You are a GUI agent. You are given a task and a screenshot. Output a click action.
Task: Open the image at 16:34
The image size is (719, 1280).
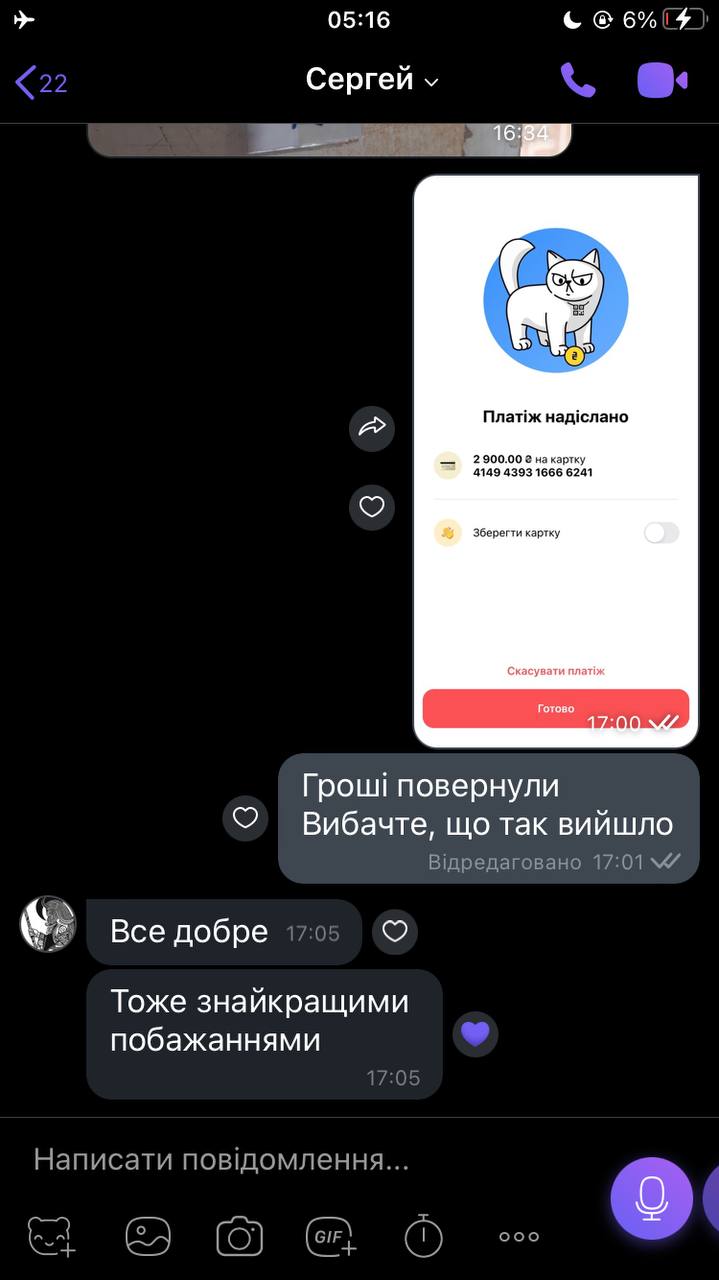tap(330, 140)
